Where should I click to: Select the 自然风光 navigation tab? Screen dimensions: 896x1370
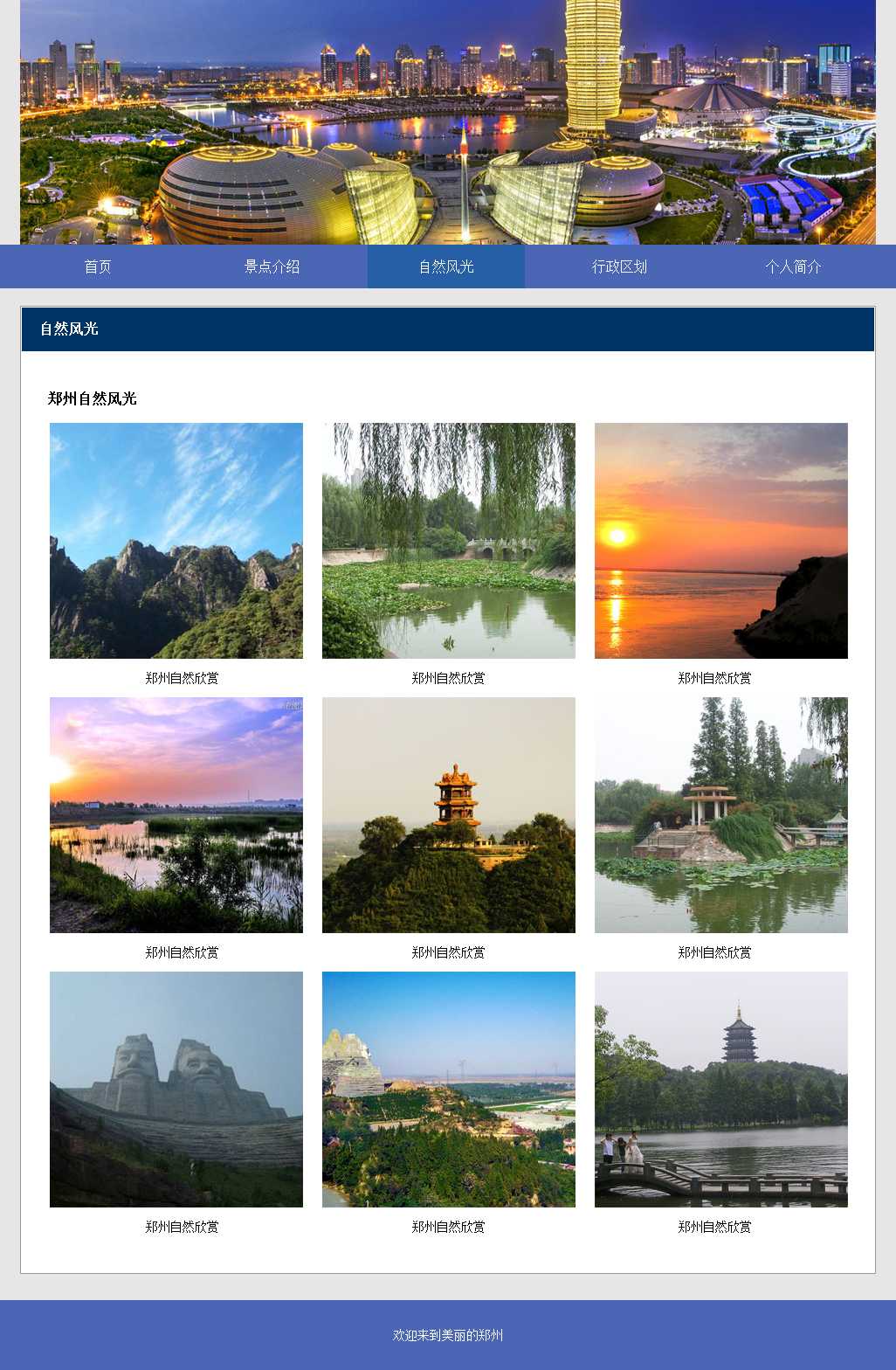point(446,266)
